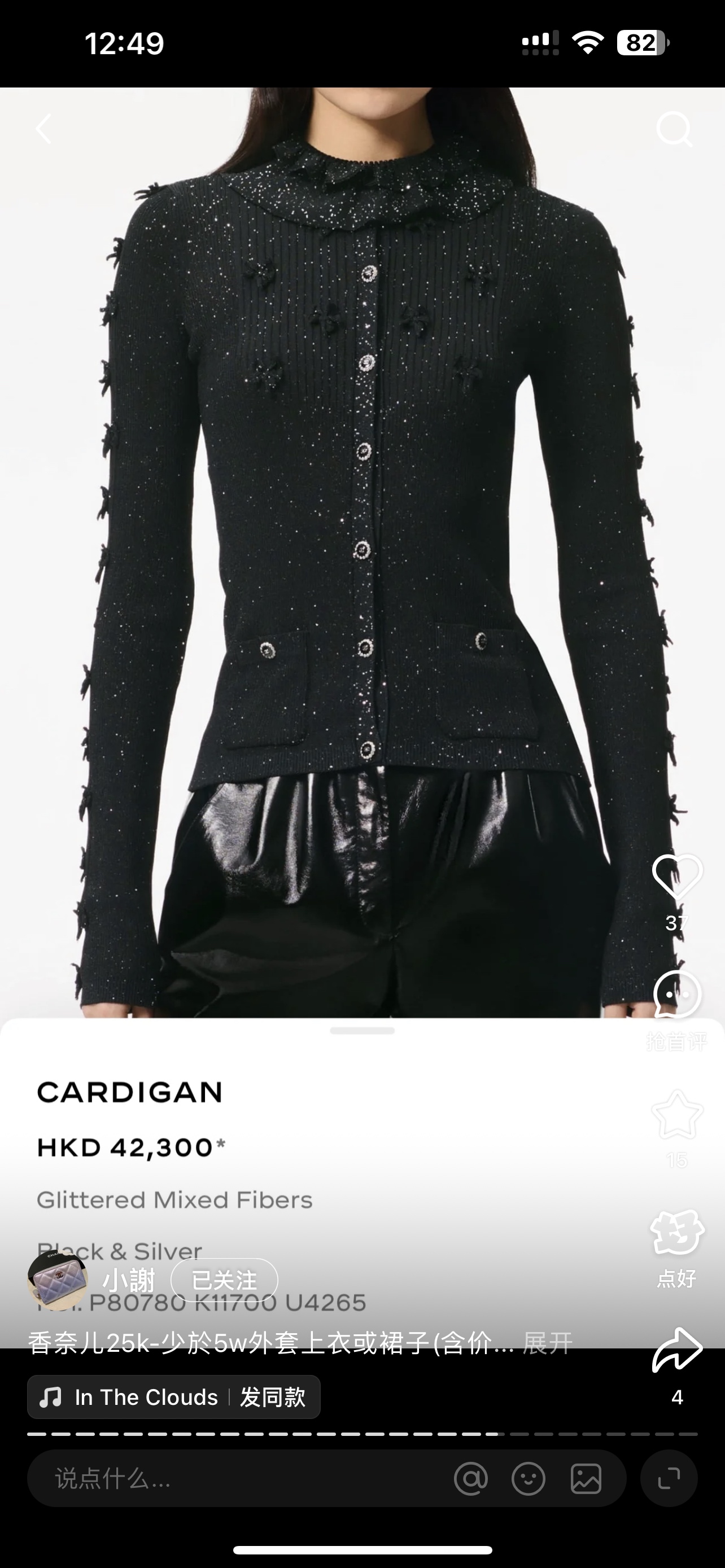The width and height of the screenshot is (725, 1568).
Task: Tap the 已关注 following button
Action: click(224, 1280)
